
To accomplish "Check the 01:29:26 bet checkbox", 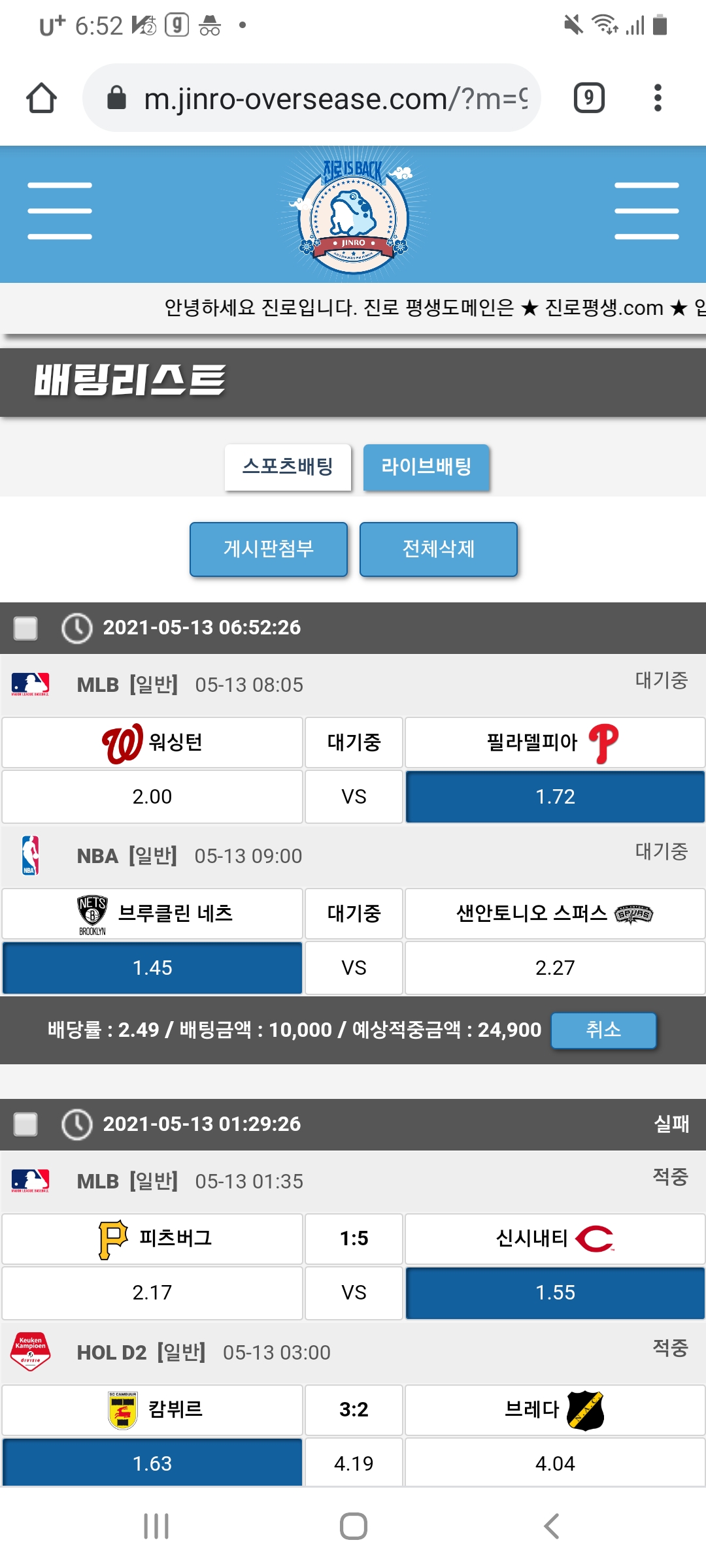I will 26,1124.
